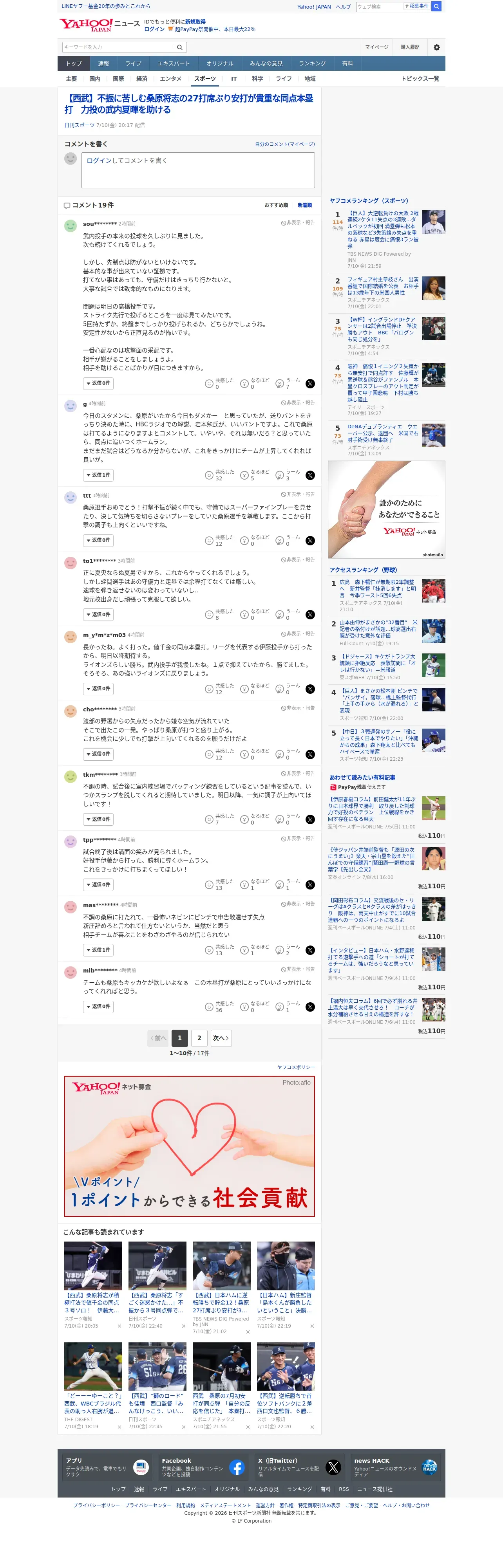The width and height of the screenshot is (503, 1568).
Task: Focus the keyword search input field
Action: tap(117, 47)
